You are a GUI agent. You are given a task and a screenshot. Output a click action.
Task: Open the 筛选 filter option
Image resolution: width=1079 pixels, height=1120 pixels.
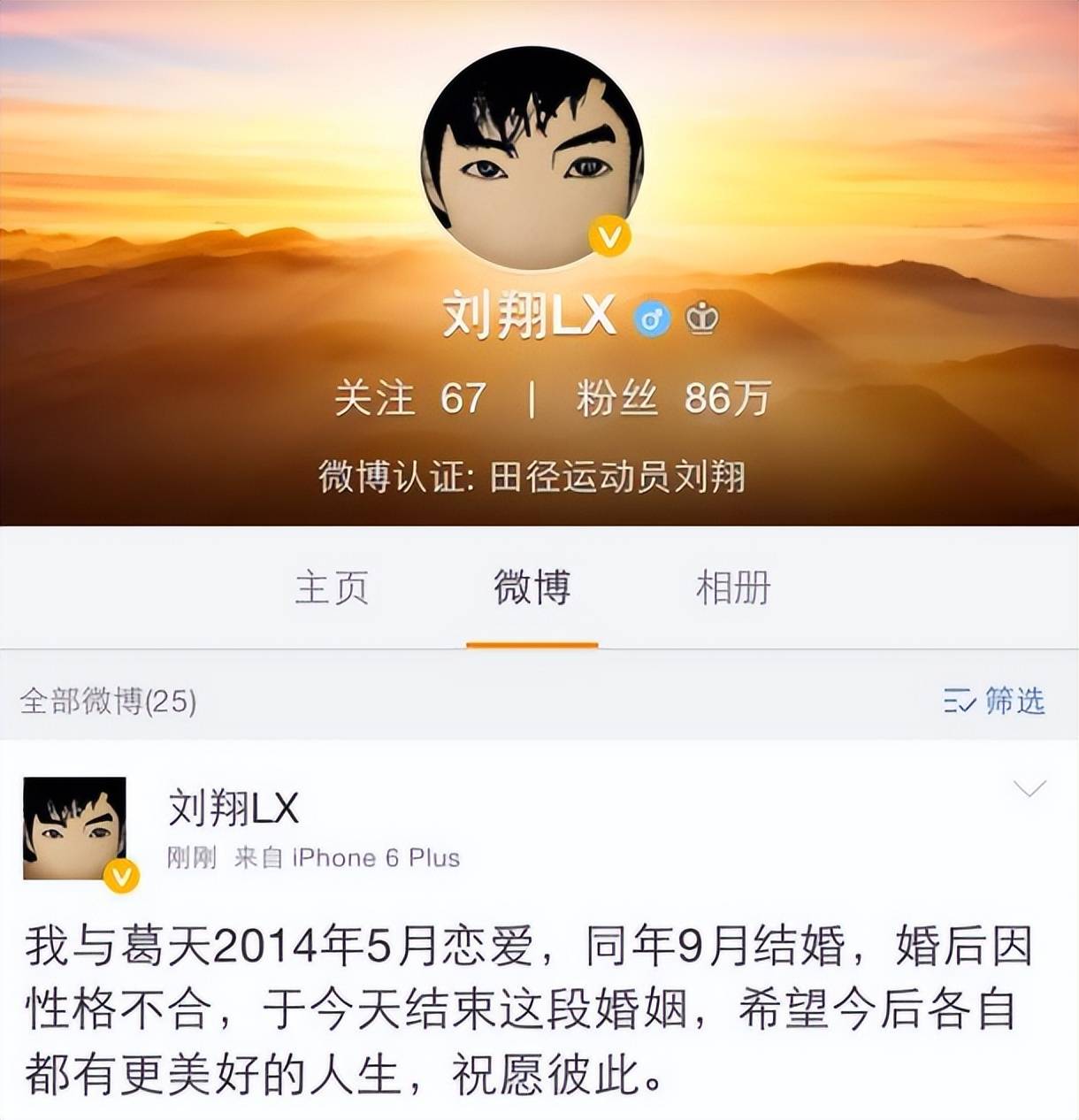[994, 701]
